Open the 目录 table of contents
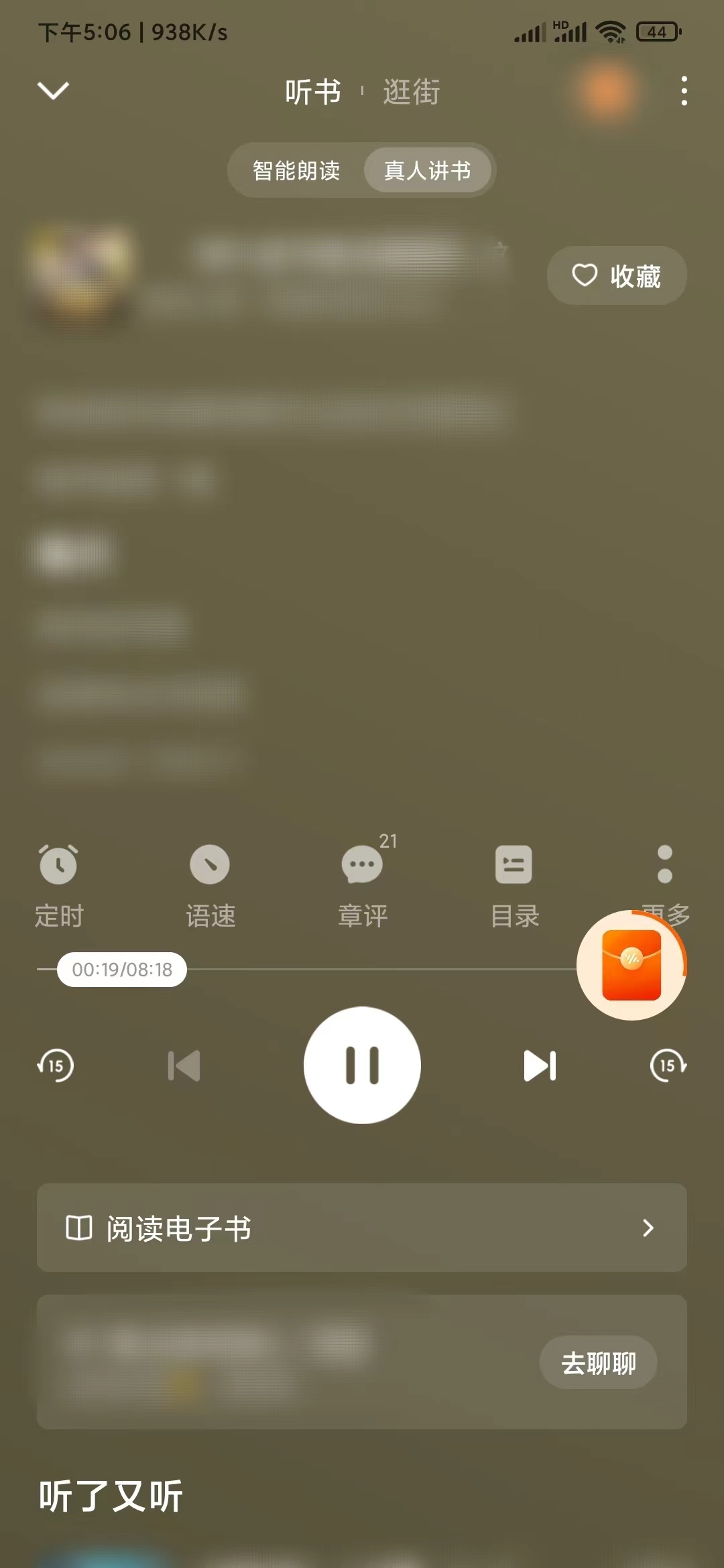The image size is (724, 1568). coord(514,885)
